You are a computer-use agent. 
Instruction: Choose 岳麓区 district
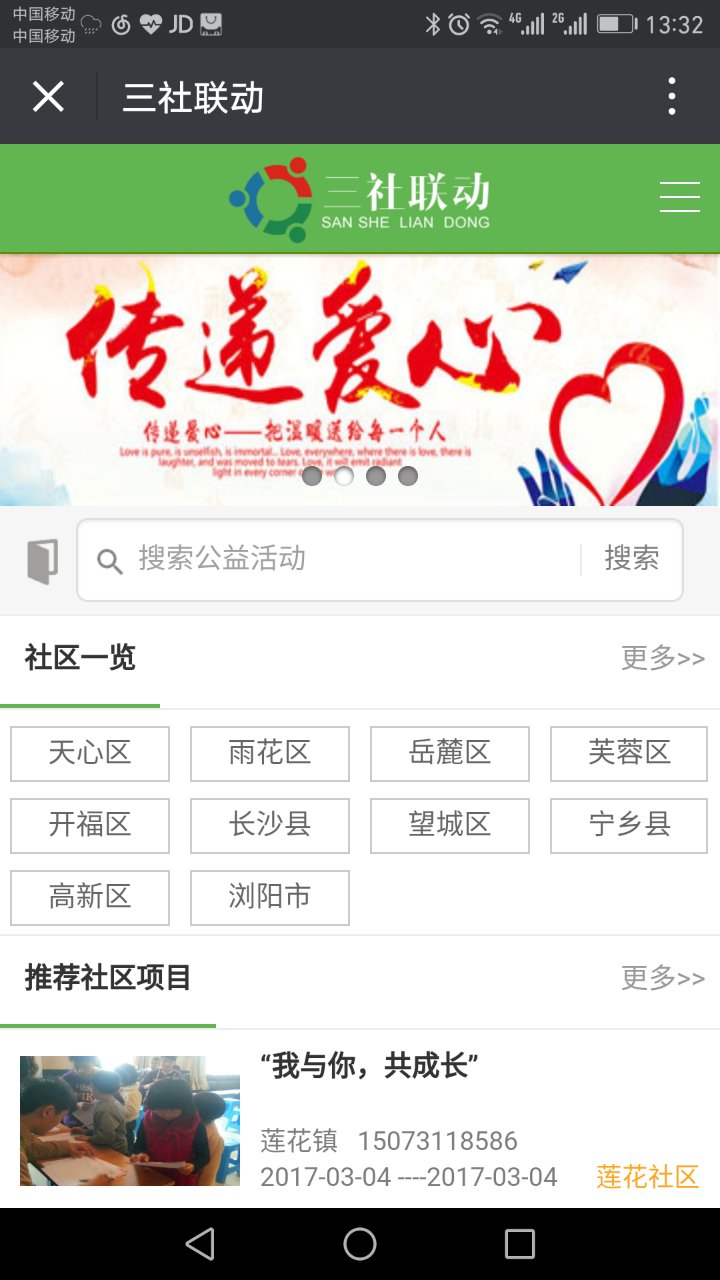[x=450, y=753]
